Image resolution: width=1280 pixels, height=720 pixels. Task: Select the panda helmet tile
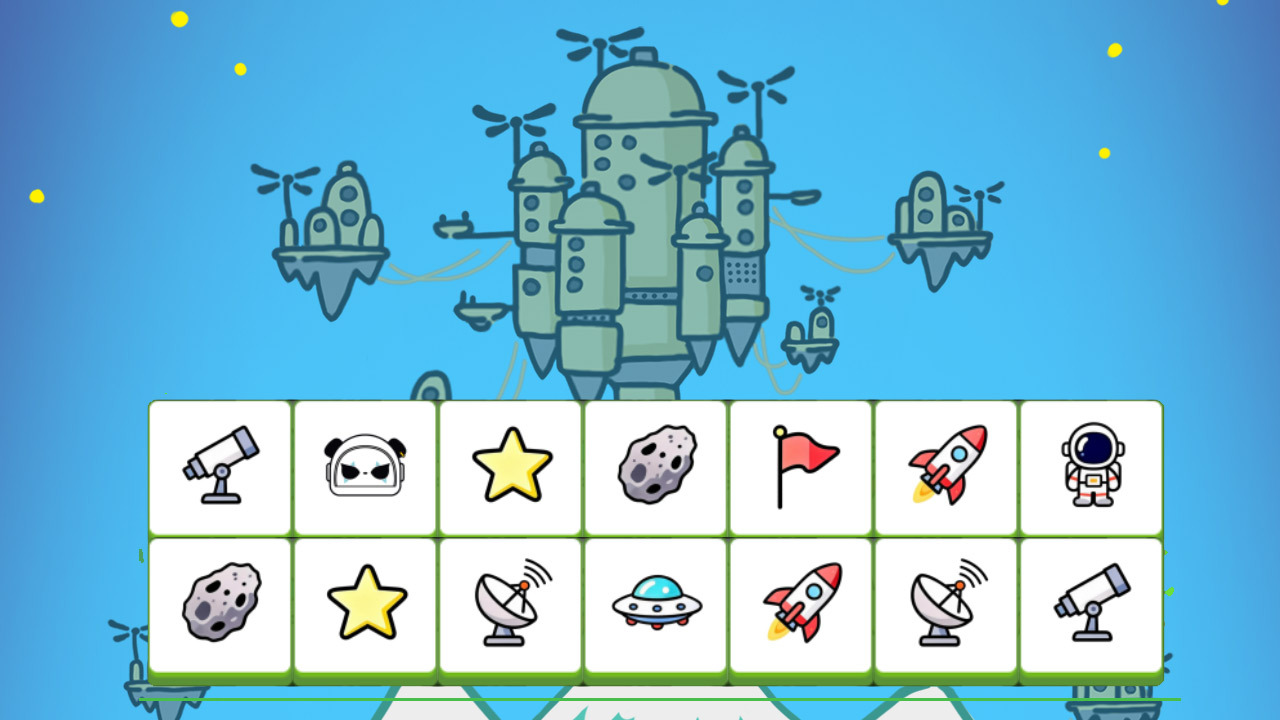365,466
